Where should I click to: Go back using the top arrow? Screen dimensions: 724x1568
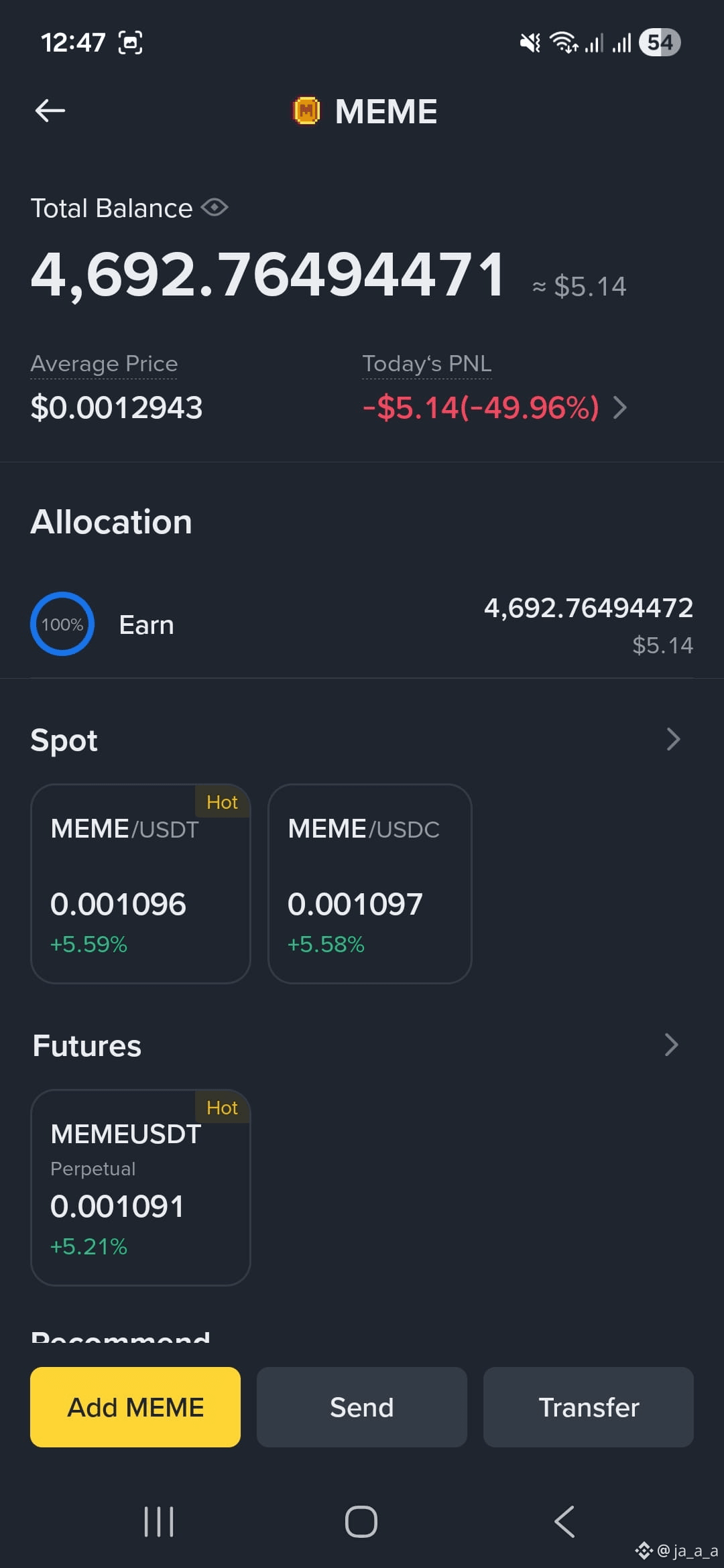[x=50, y=111]
